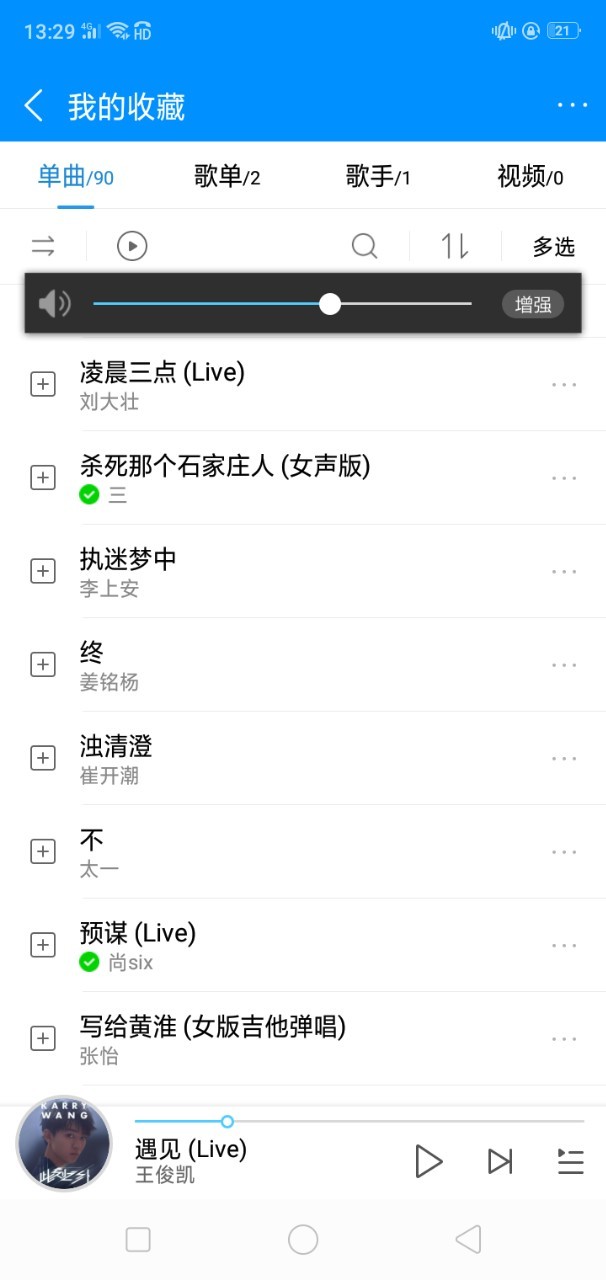Open more options for 执迷梦中
The image size is (606, 1280).
(564, 571)
